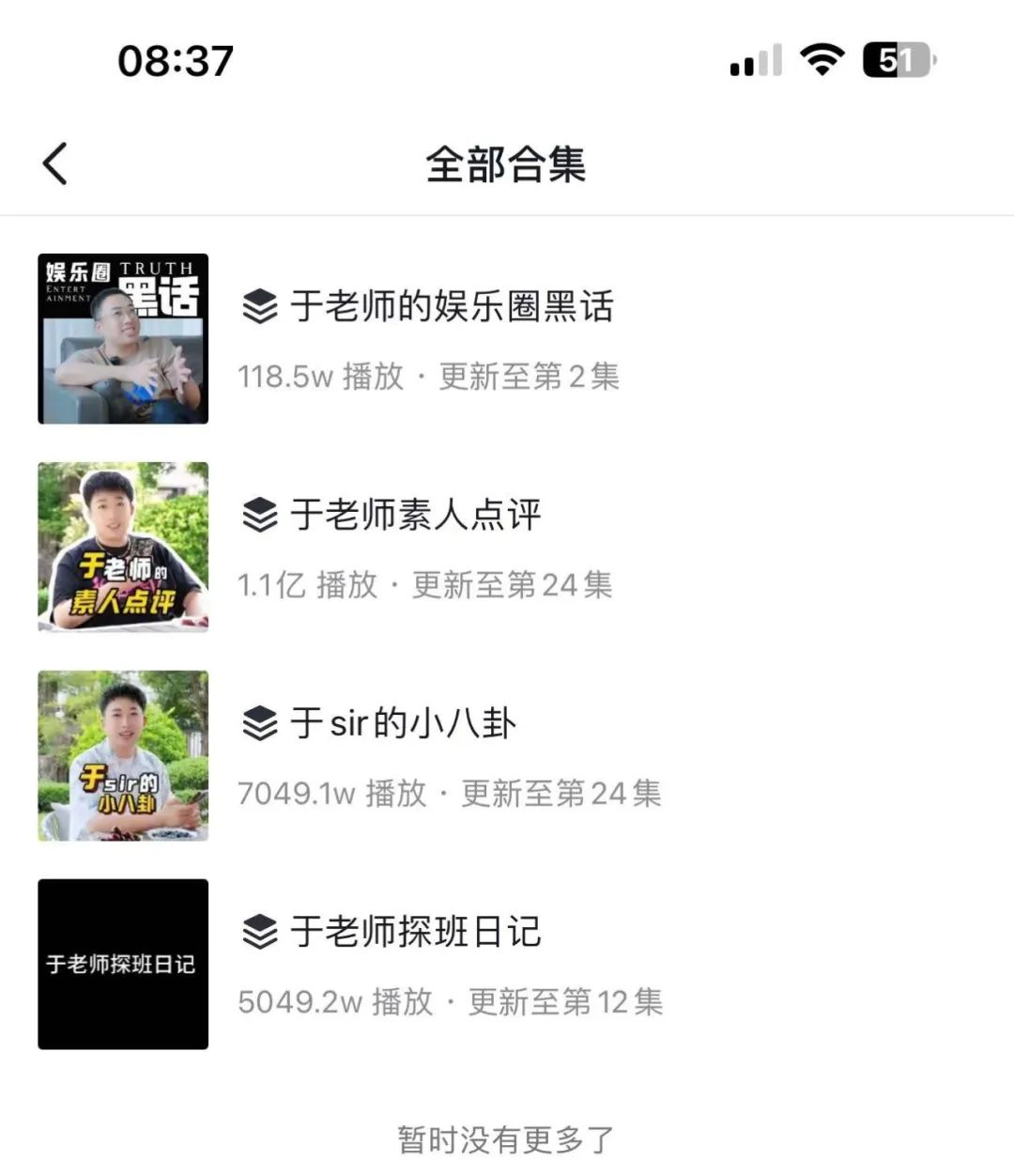Tap the 于sir的小八卦 cover photo
Screen dimensions: 1014x1176
point(122,754)
